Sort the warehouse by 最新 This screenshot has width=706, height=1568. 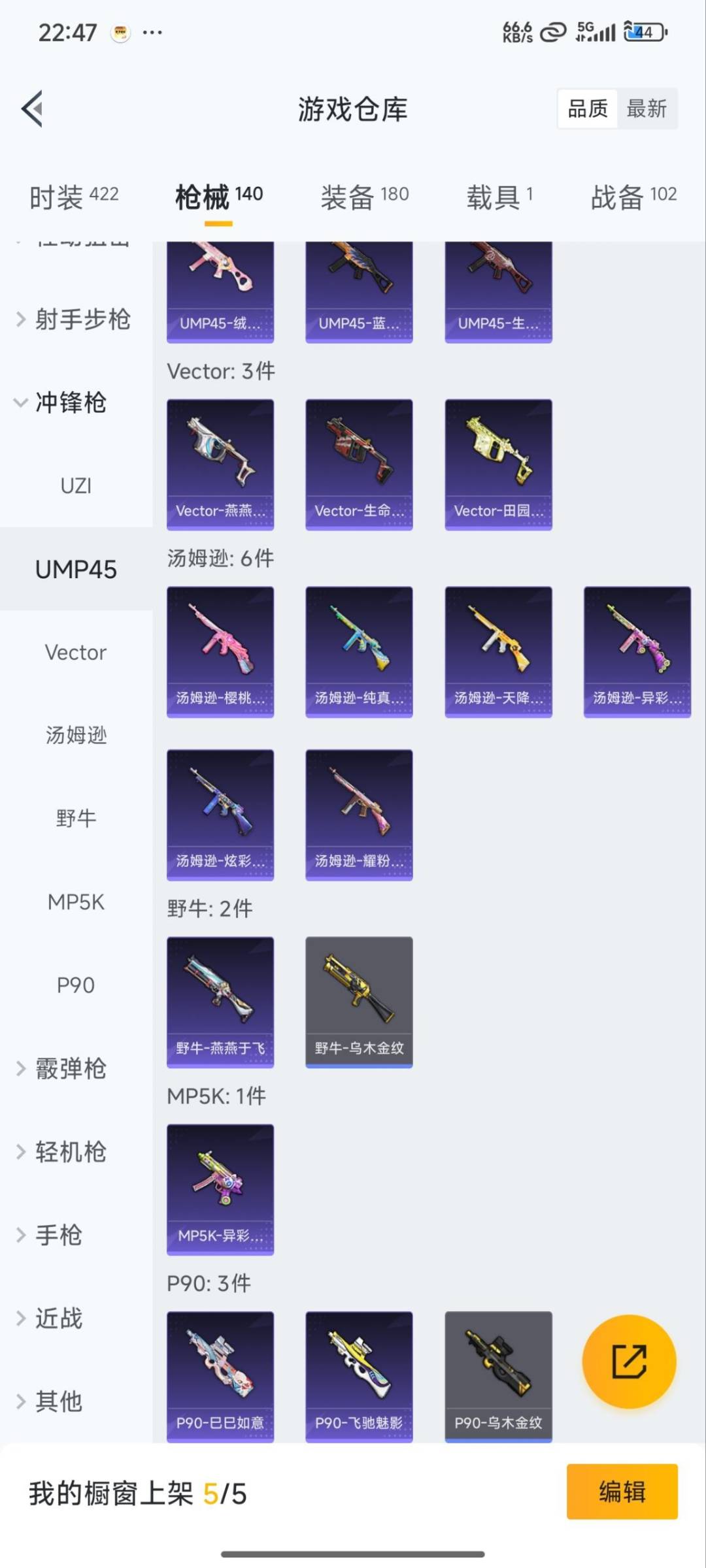(646, 108)
